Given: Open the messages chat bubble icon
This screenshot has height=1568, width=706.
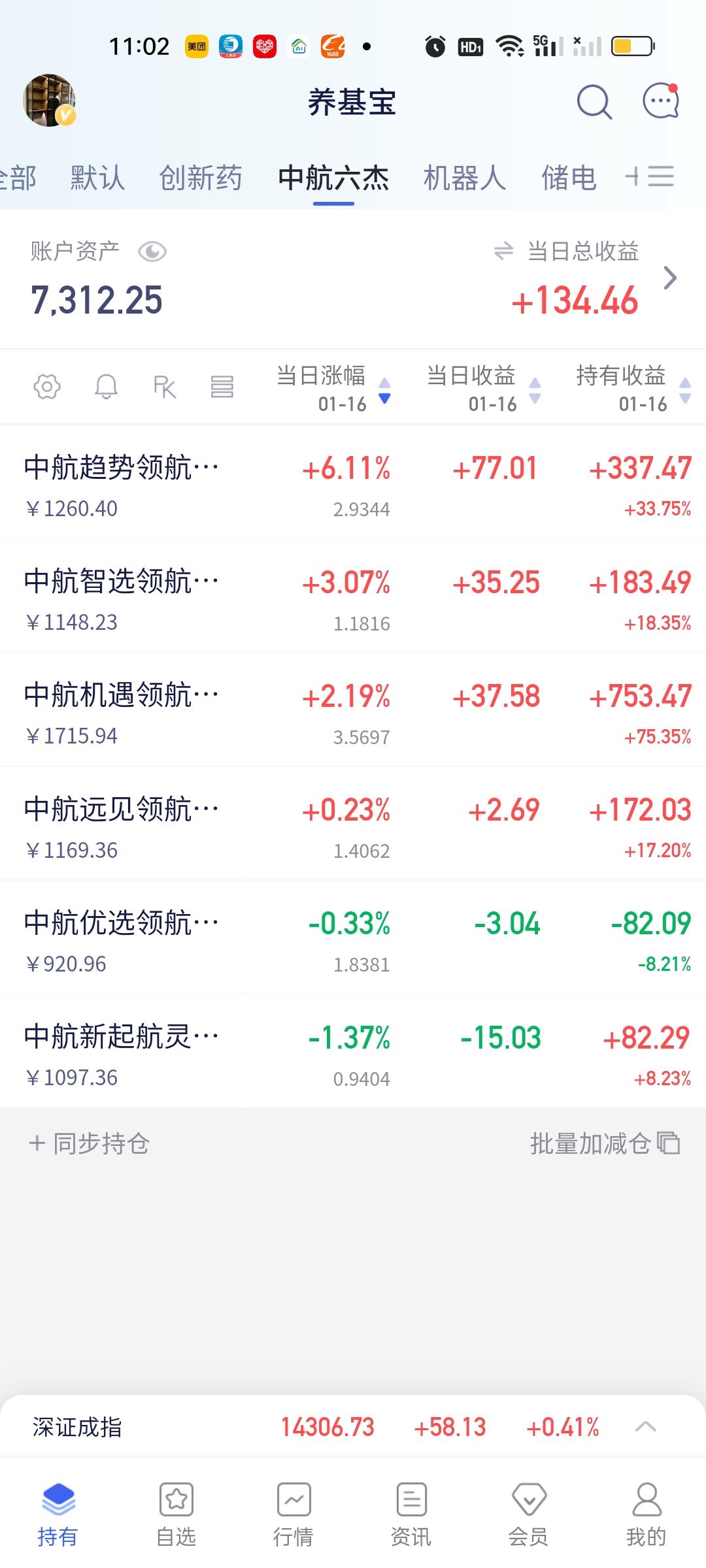Looking at the screenshot, I should 661,101.
